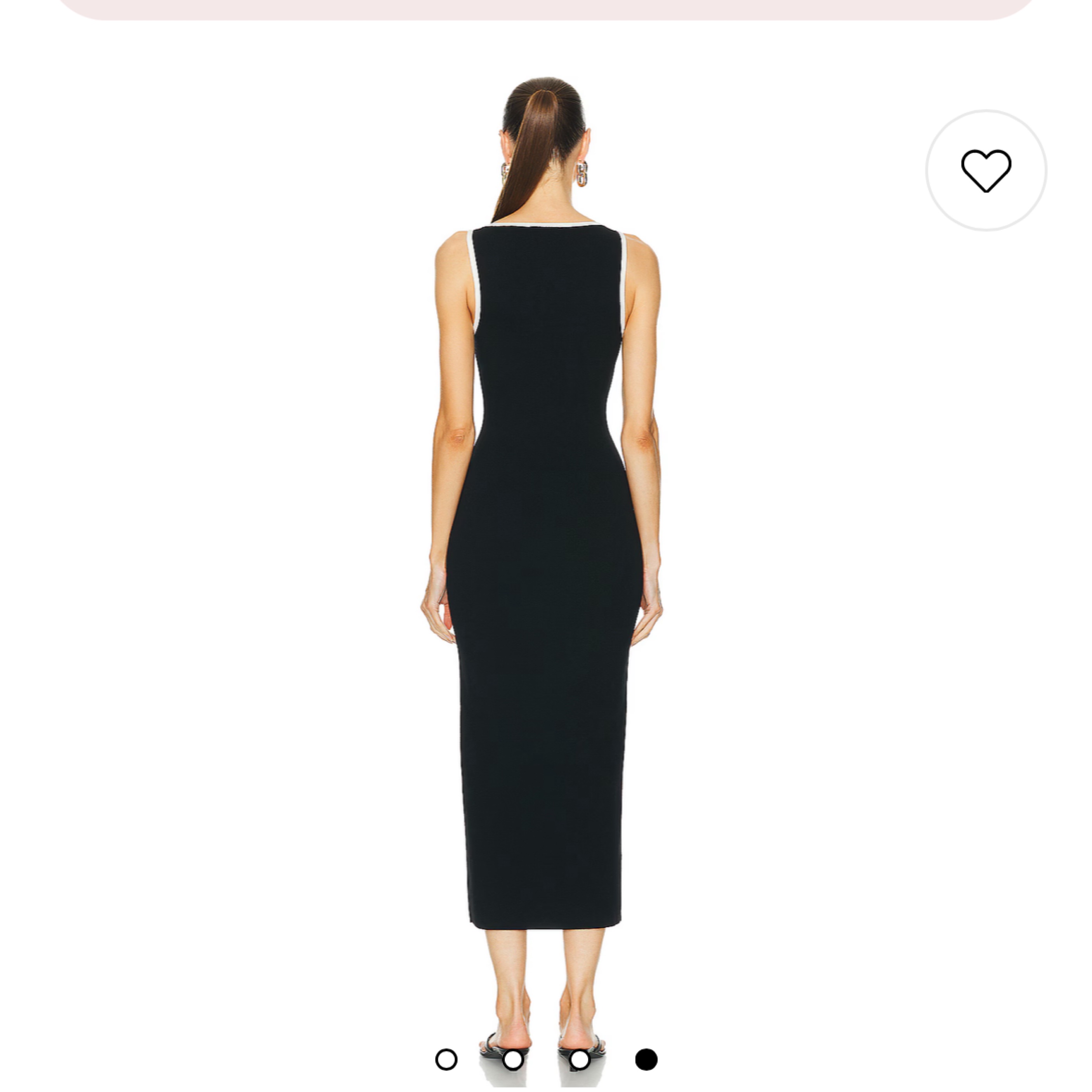
Task: Jump to the first product photo dot
Action: pyautogui.click(x=446, y=1059)
